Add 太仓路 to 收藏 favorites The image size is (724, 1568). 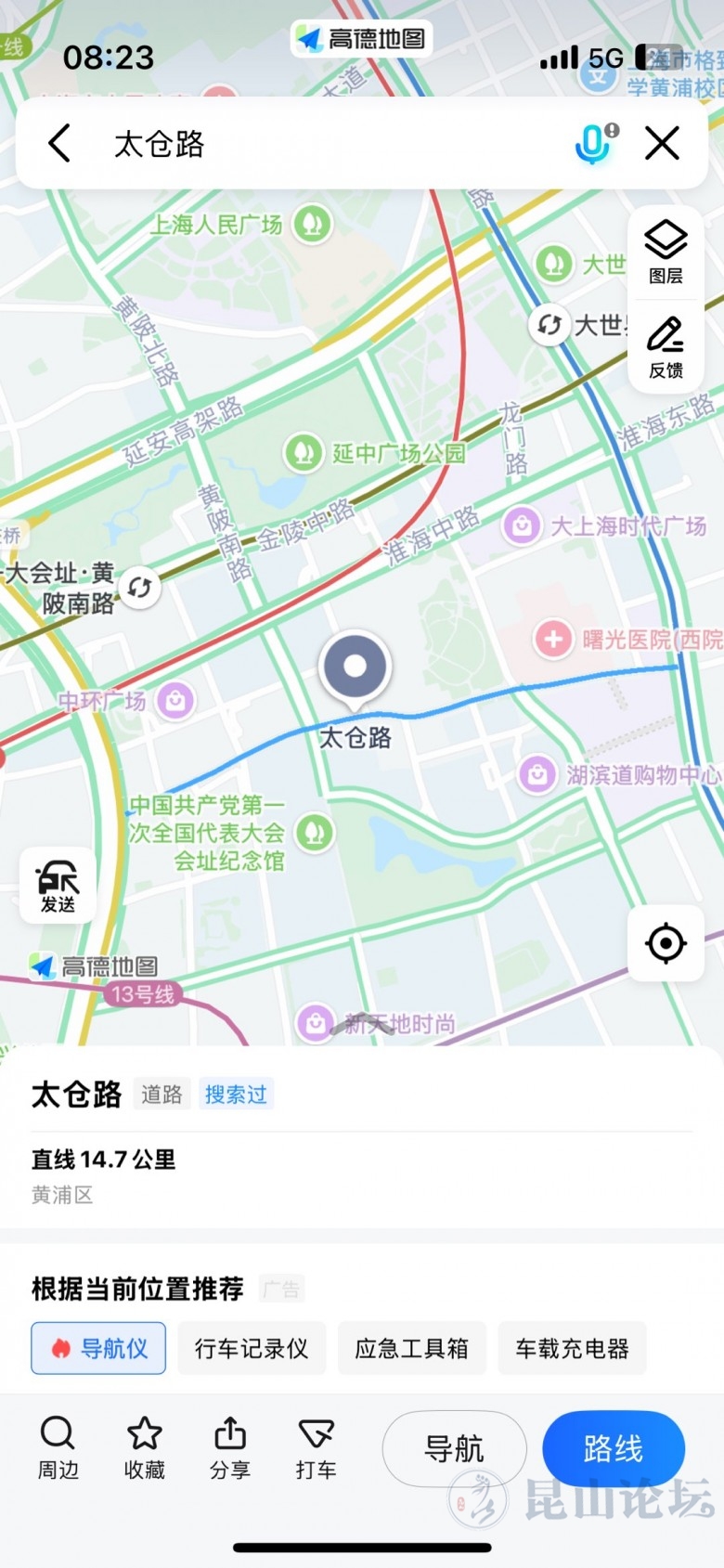pyautogui.click(x=144, y=1446)
